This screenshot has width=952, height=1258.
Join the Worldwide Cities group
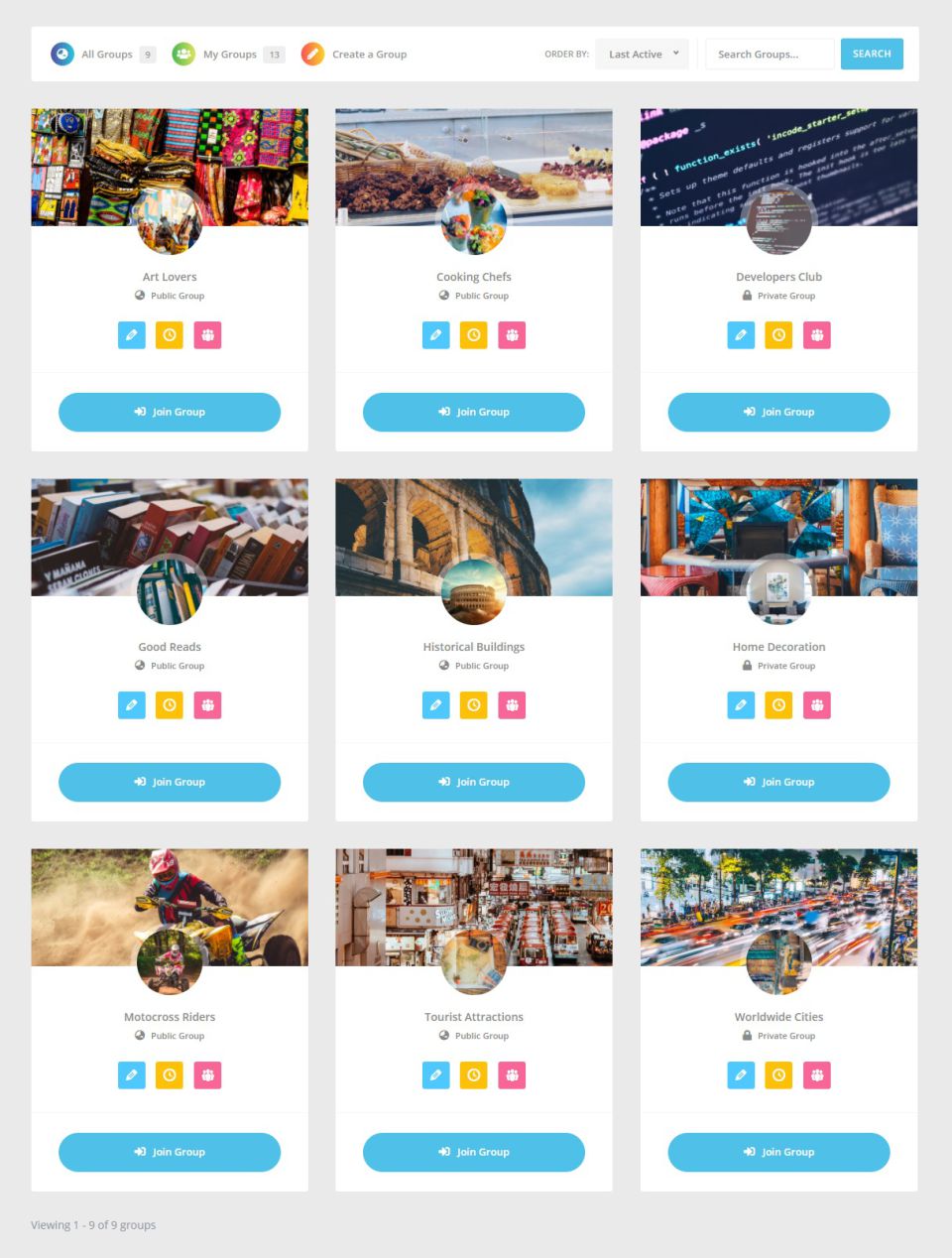pyautogui.click(x=778, y=1152)
